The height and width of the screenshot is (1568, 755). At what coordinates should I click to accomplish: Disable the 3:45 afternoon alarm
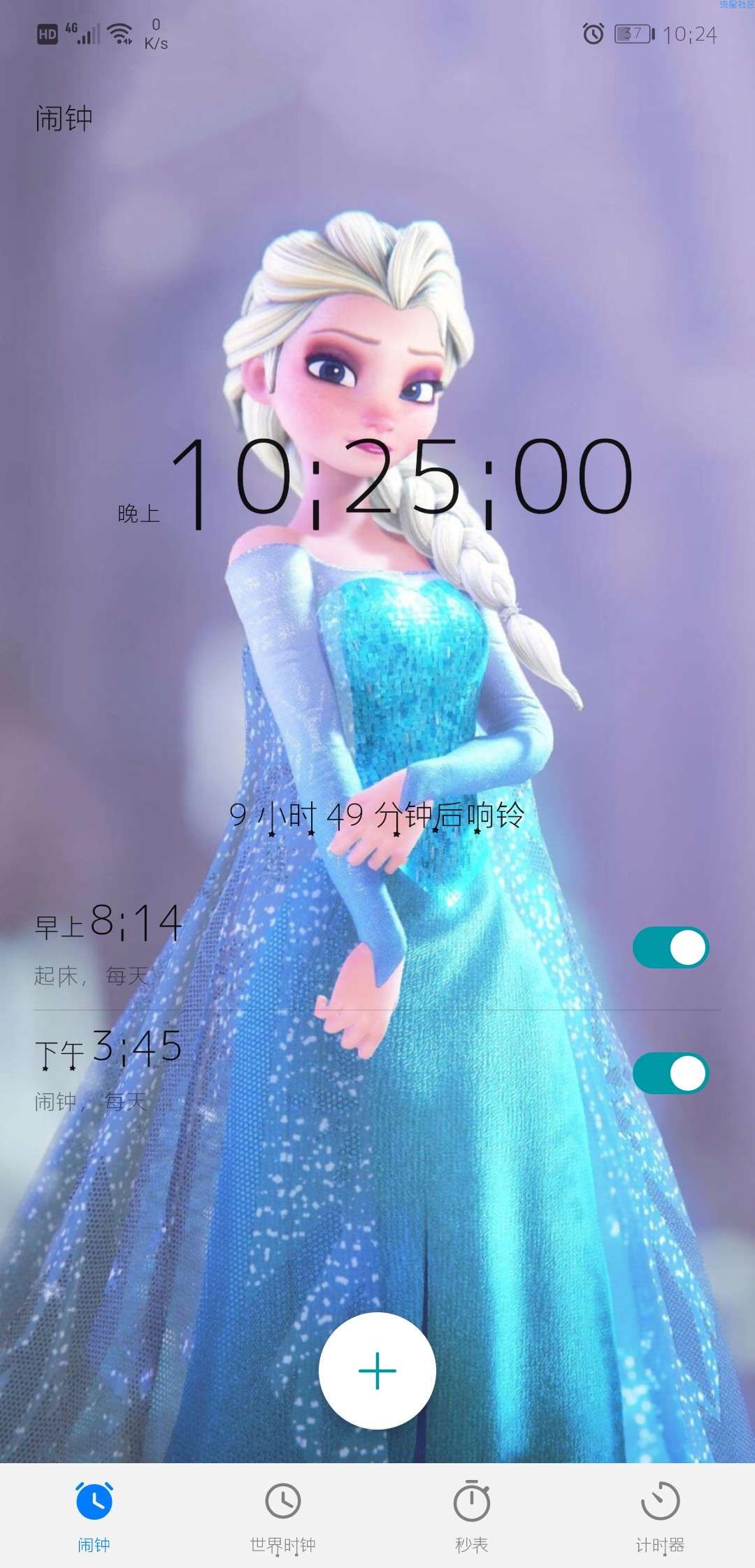coord(670,1073)
